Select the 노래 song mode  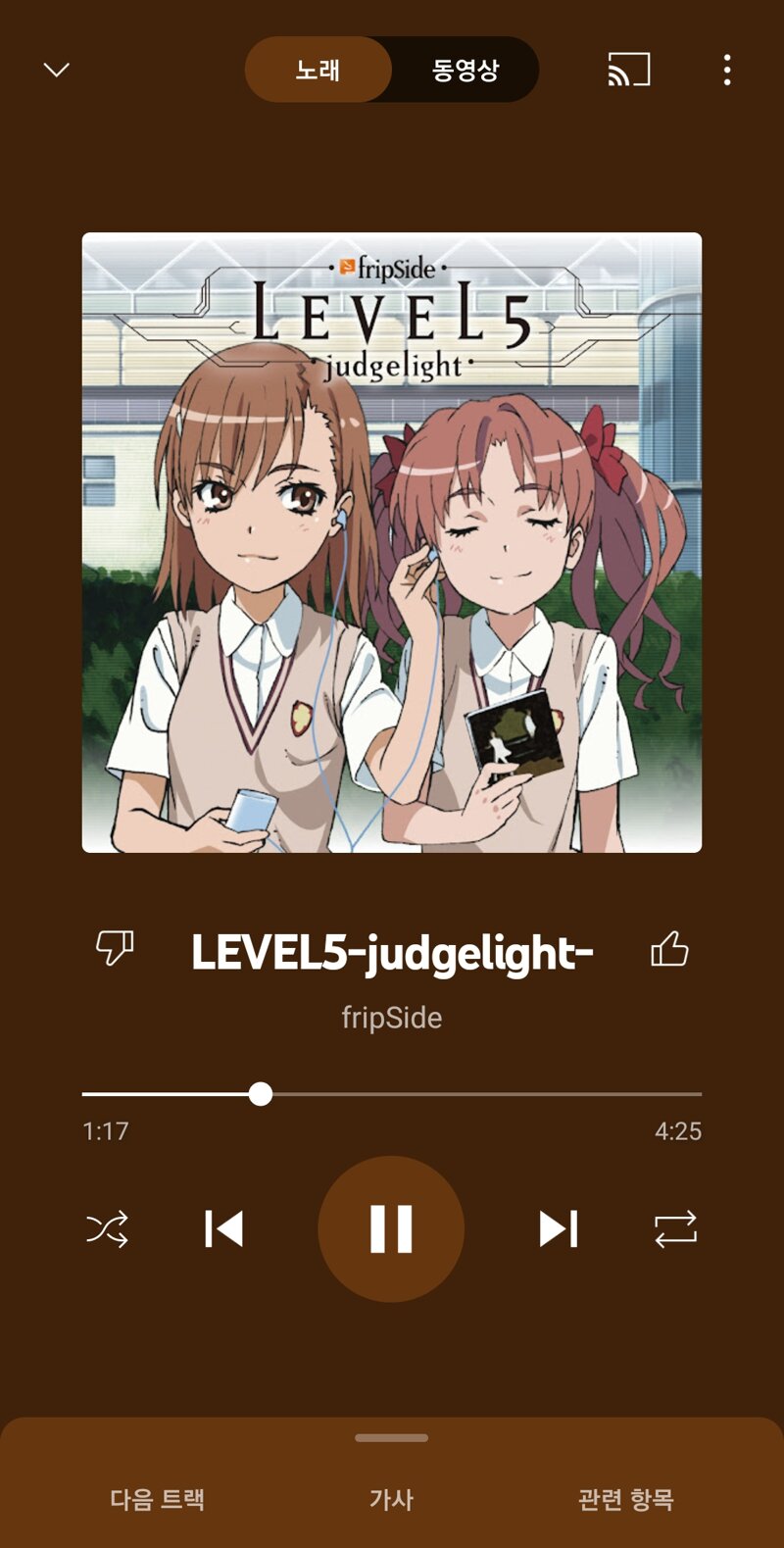pyautogui.click(x=318, y=70)
